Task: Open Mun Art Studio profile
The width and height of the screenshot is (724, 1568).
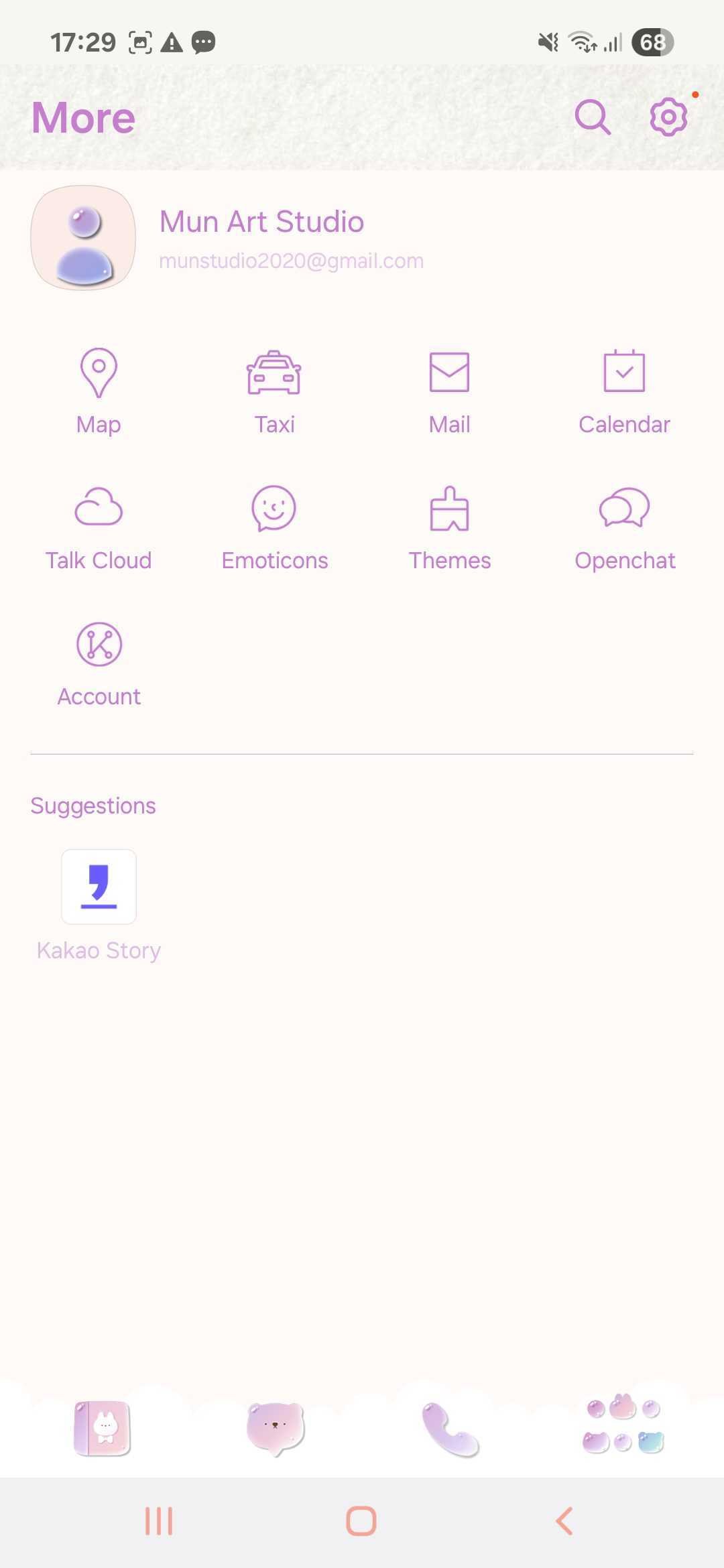Action: (x=261, y=237)
